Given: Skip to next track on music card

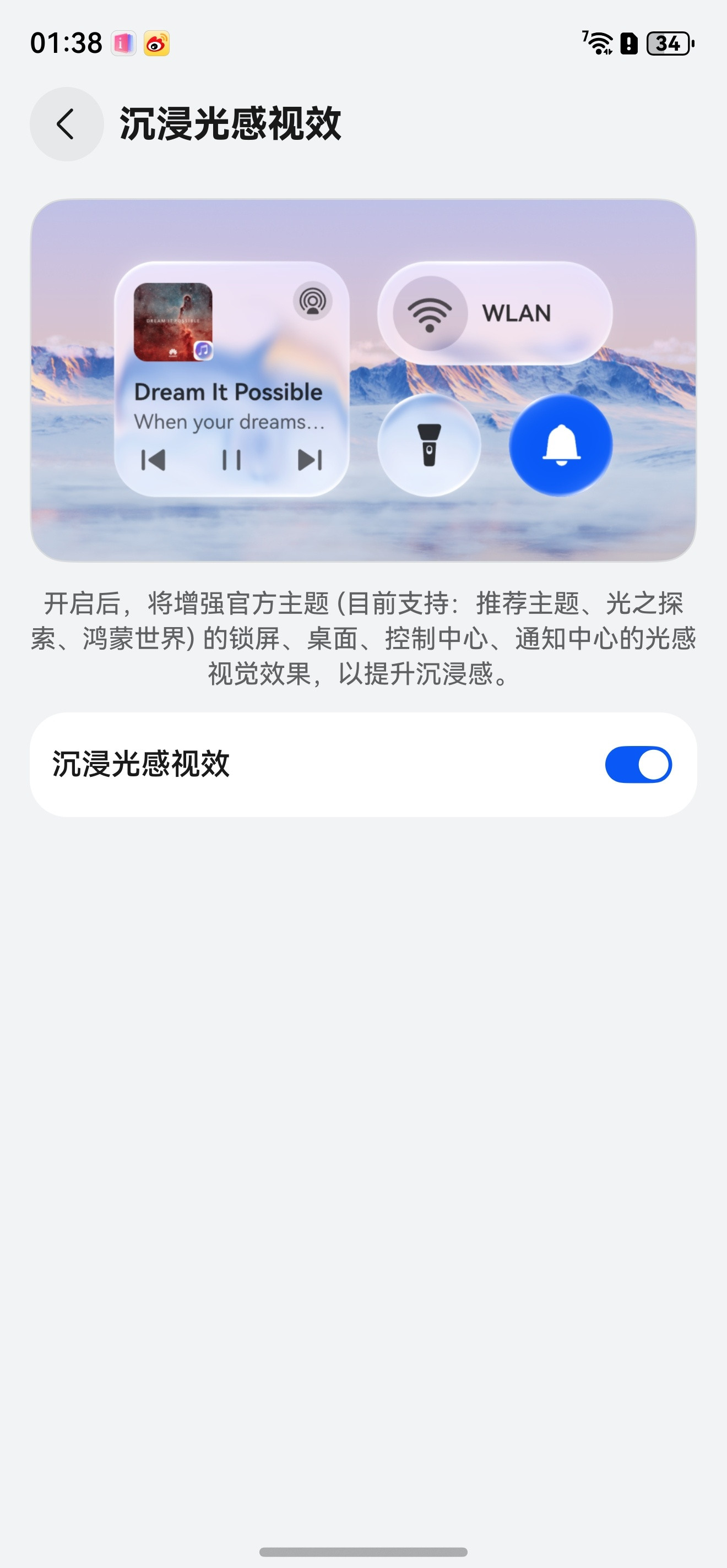Looking at the screenshot, I should click(310, 461).
